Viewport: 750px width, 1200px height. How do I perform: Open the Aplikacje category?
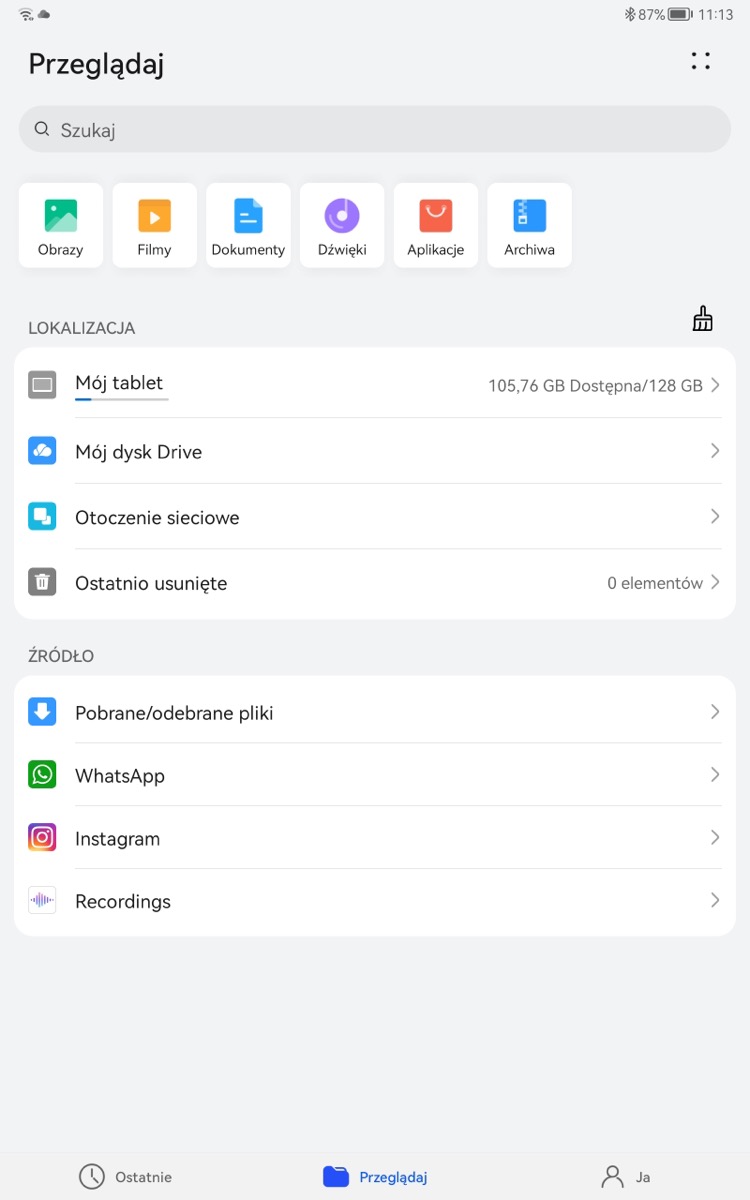(436, 225)
